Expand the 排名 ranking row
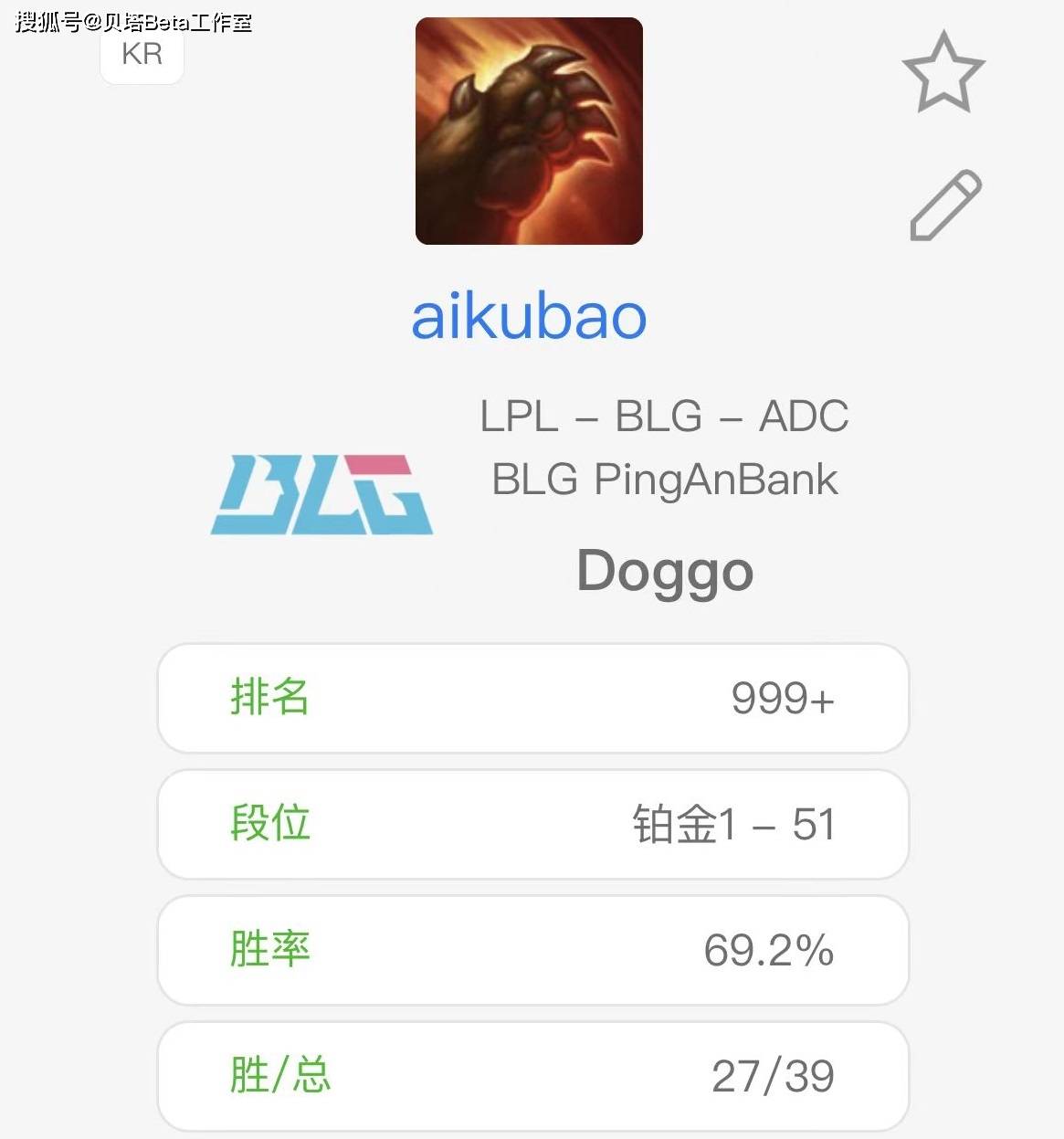This screenshot has height=1139, width=1064. pos(532,699)
